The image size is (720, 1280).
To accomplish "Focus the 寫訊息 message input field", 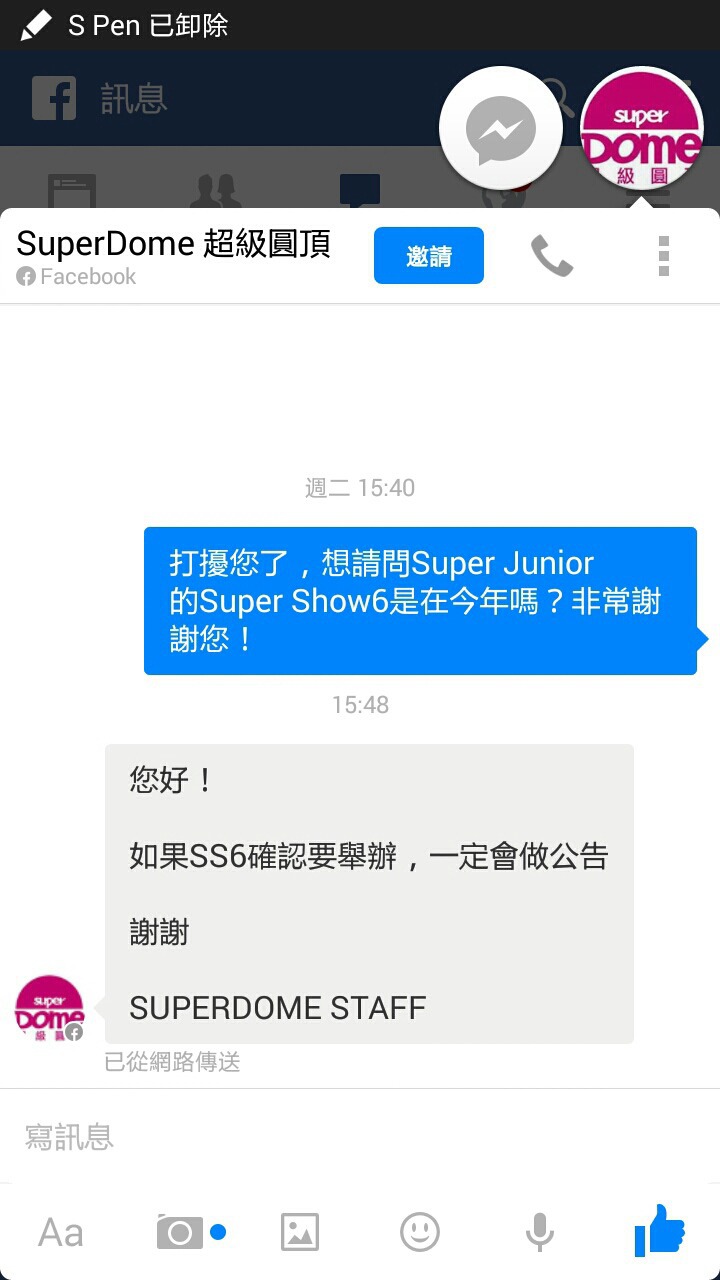I will (360, 1136).
